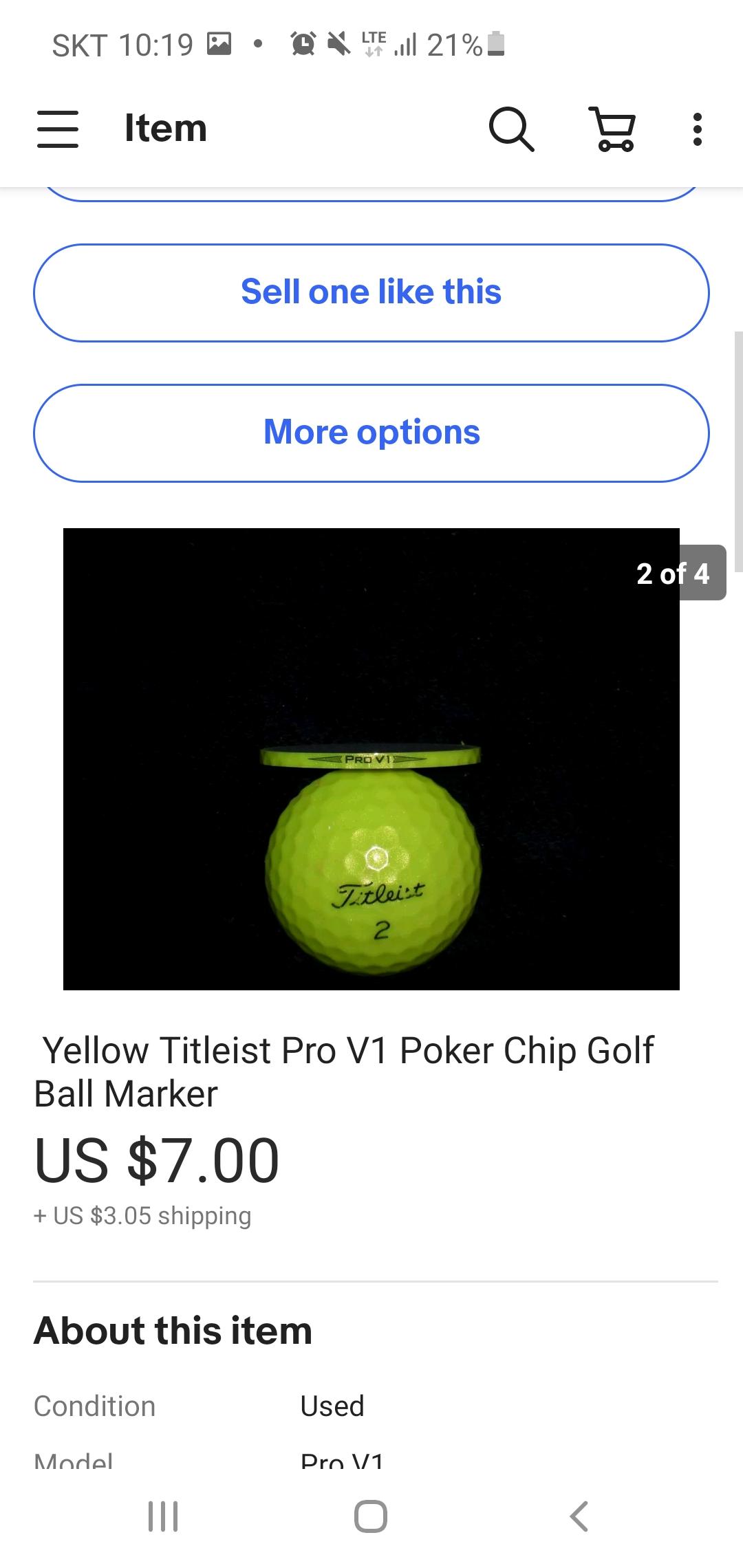
Task: Show More options for this item
Action: pyautogui.click(x=371, y=433)
